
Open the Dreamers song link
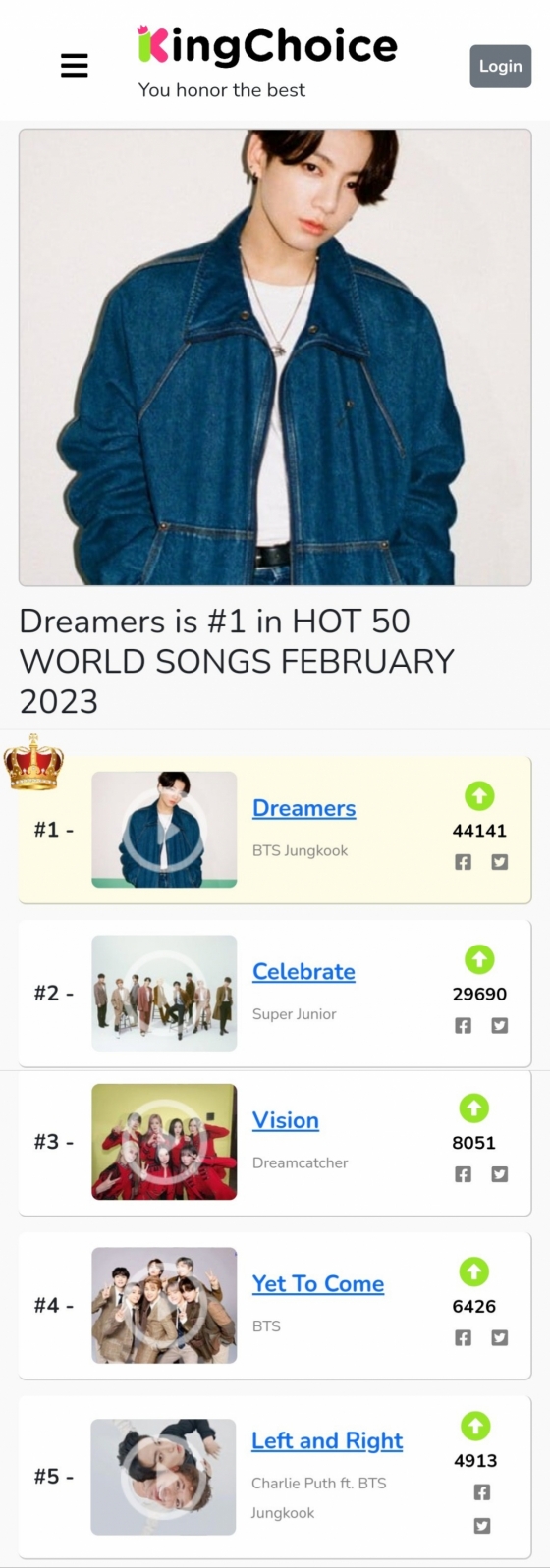[x=303, y=808]
